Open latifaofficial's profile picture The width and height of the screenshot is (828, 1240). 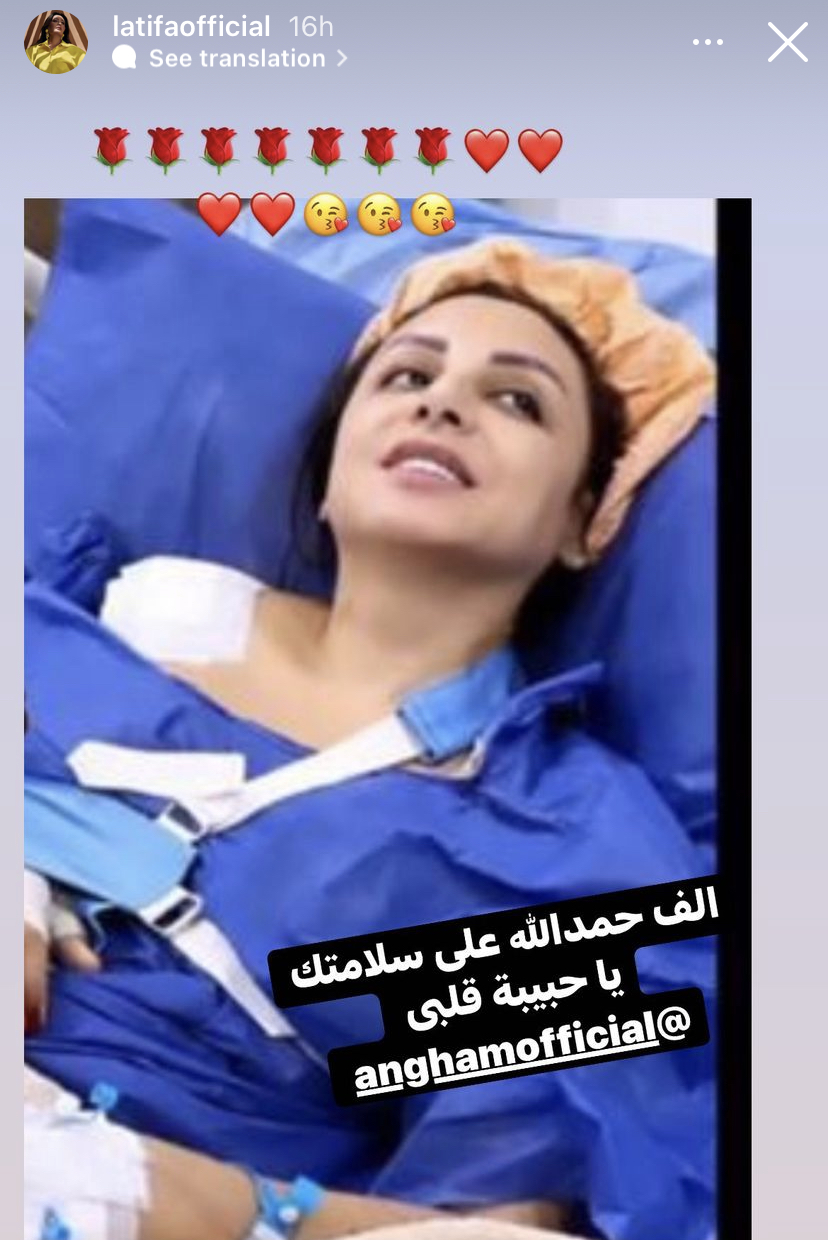pyautogui.click(x=56, y=42)
